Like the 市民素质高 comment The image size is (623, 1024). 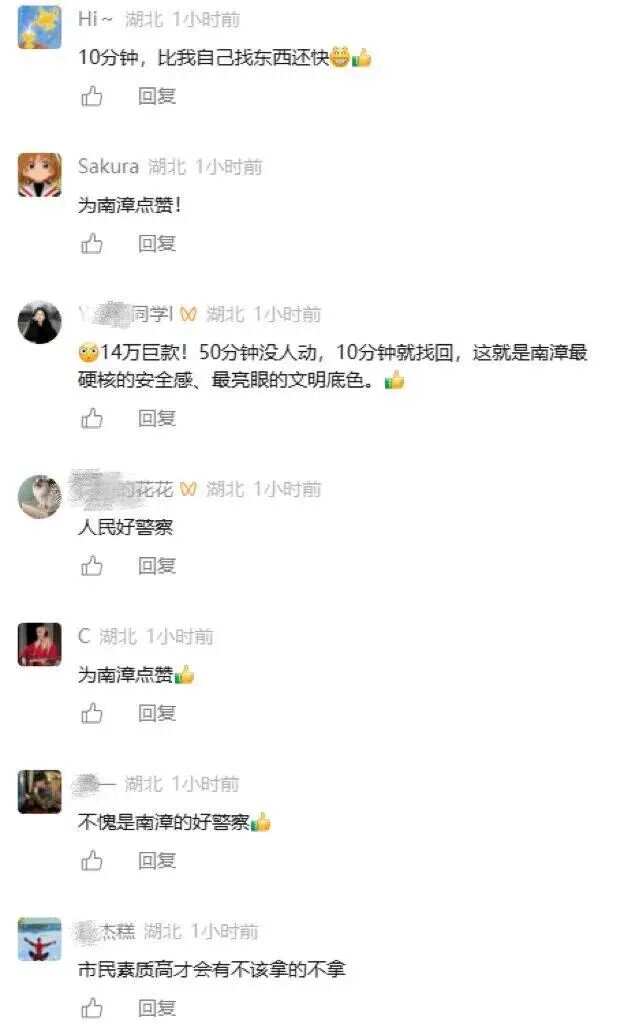coord(92,1007)
